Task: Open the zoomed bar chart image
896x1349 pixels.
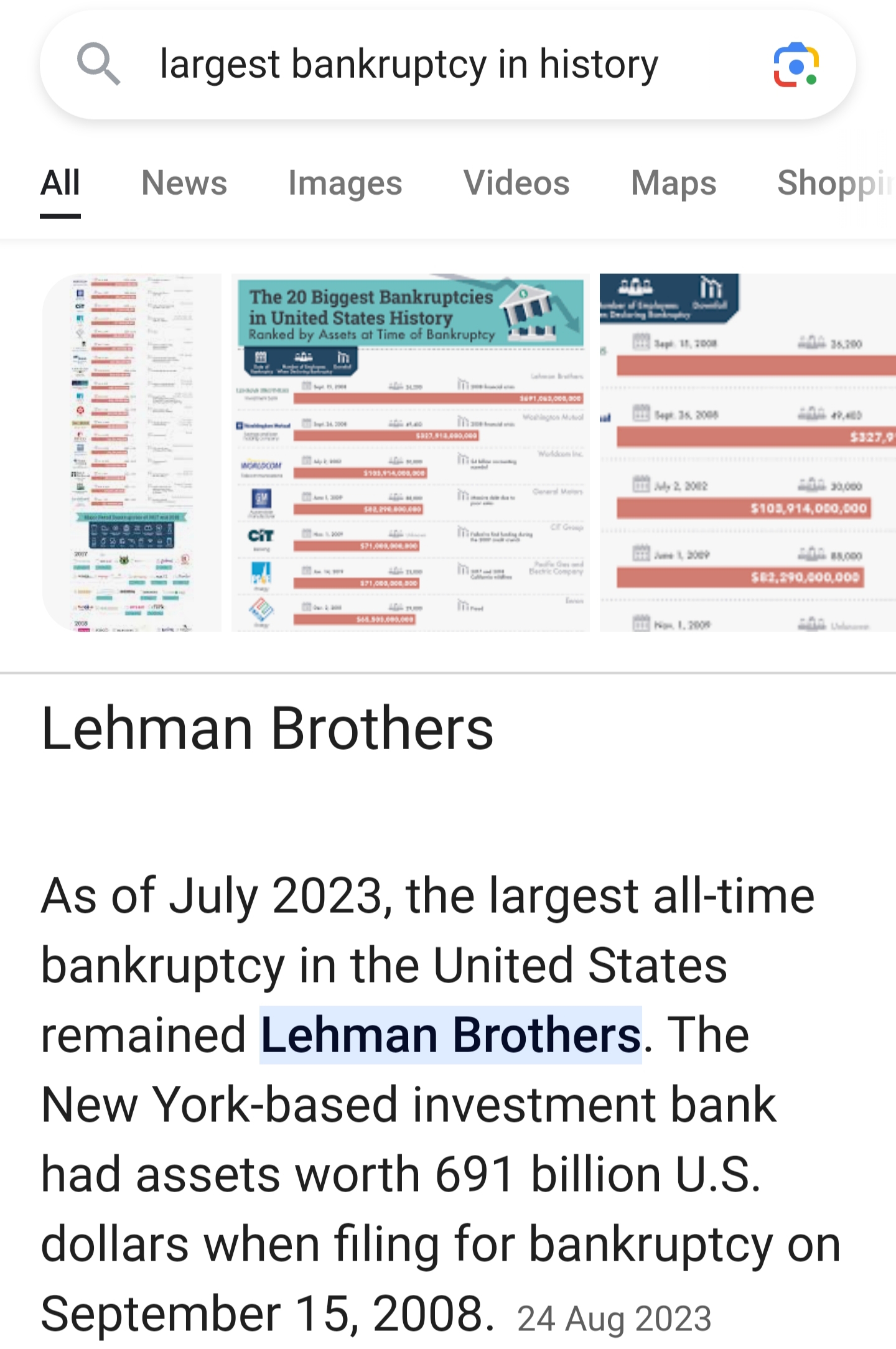Action: pyautogui.click(x=747, y=453)
